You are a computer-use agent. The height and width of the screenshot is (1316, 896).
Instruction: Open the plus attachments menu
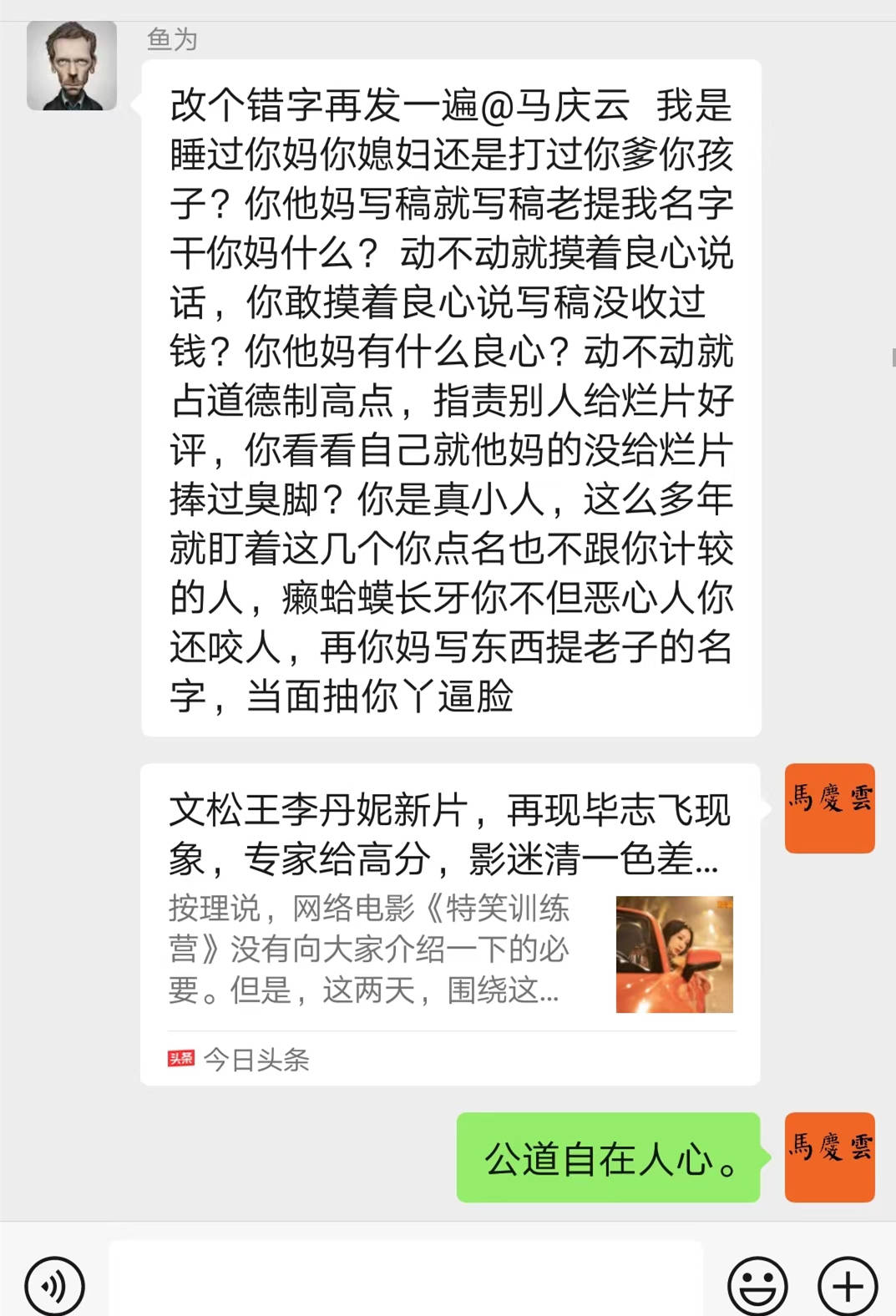(x=847, y=1286)
